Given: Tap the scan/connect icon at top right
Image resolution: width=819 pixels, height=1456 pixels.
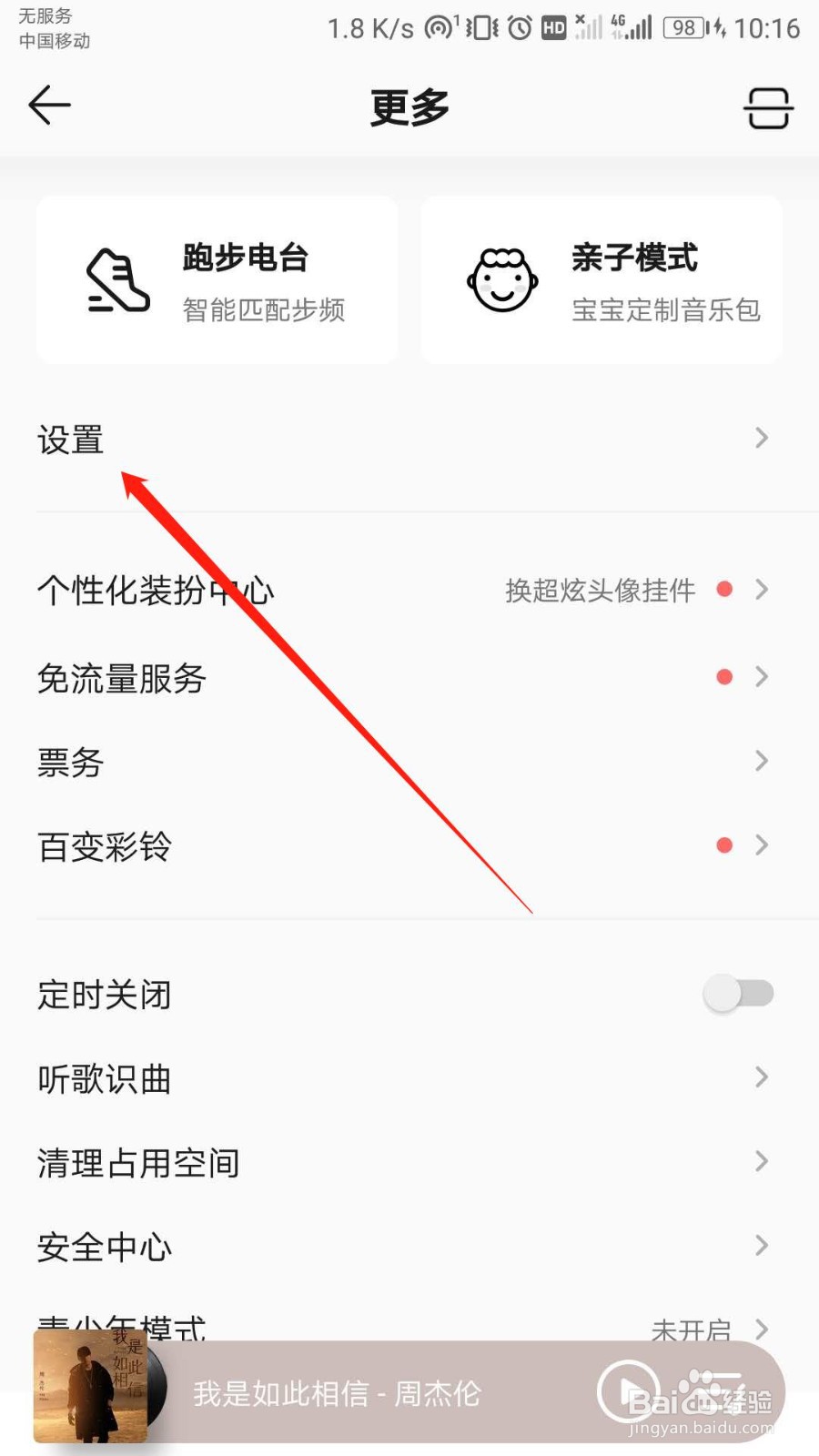Looking at the screenshot, I should click(767, 106).
